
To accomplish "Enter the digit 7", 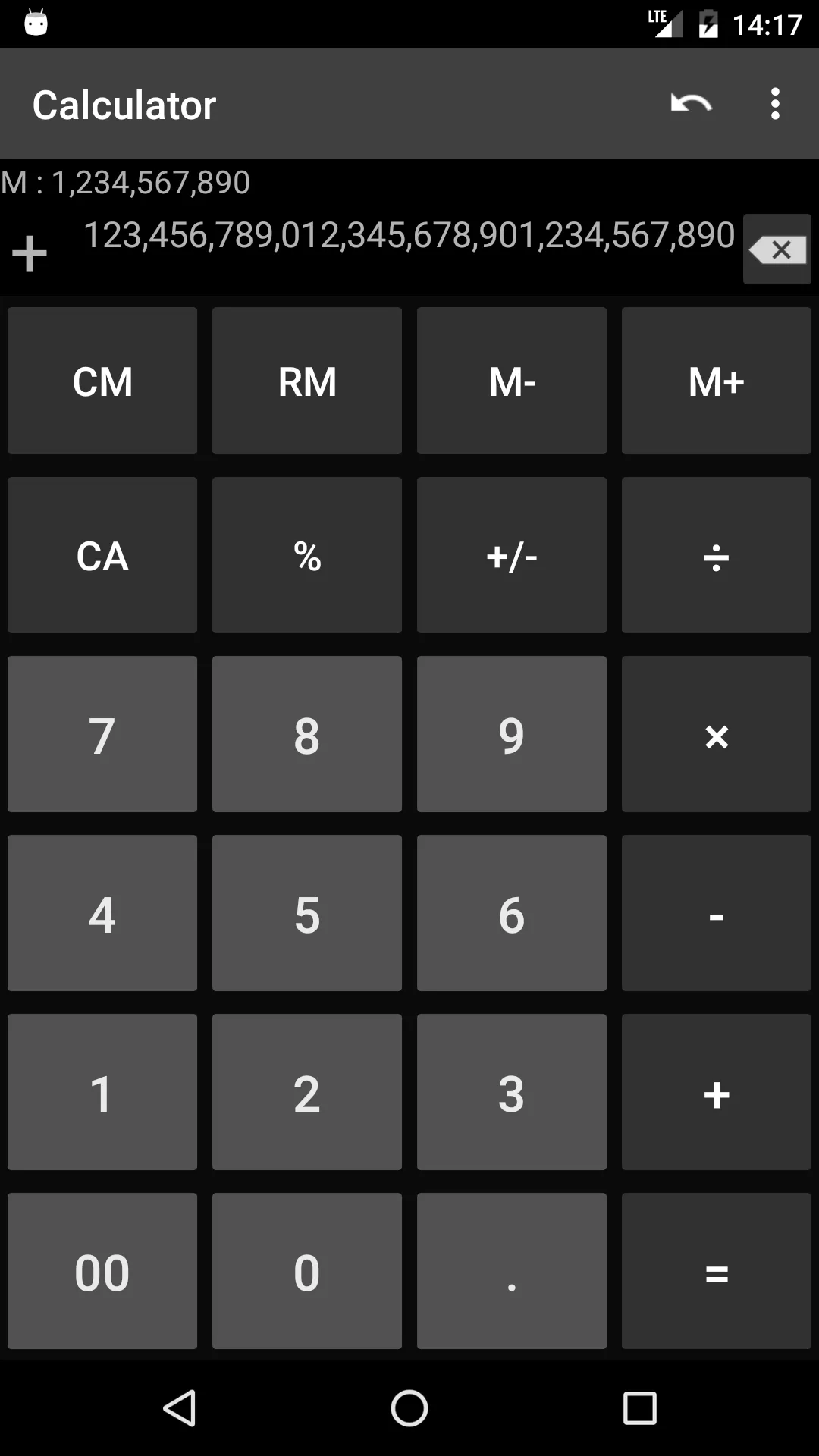I will 102,734.
